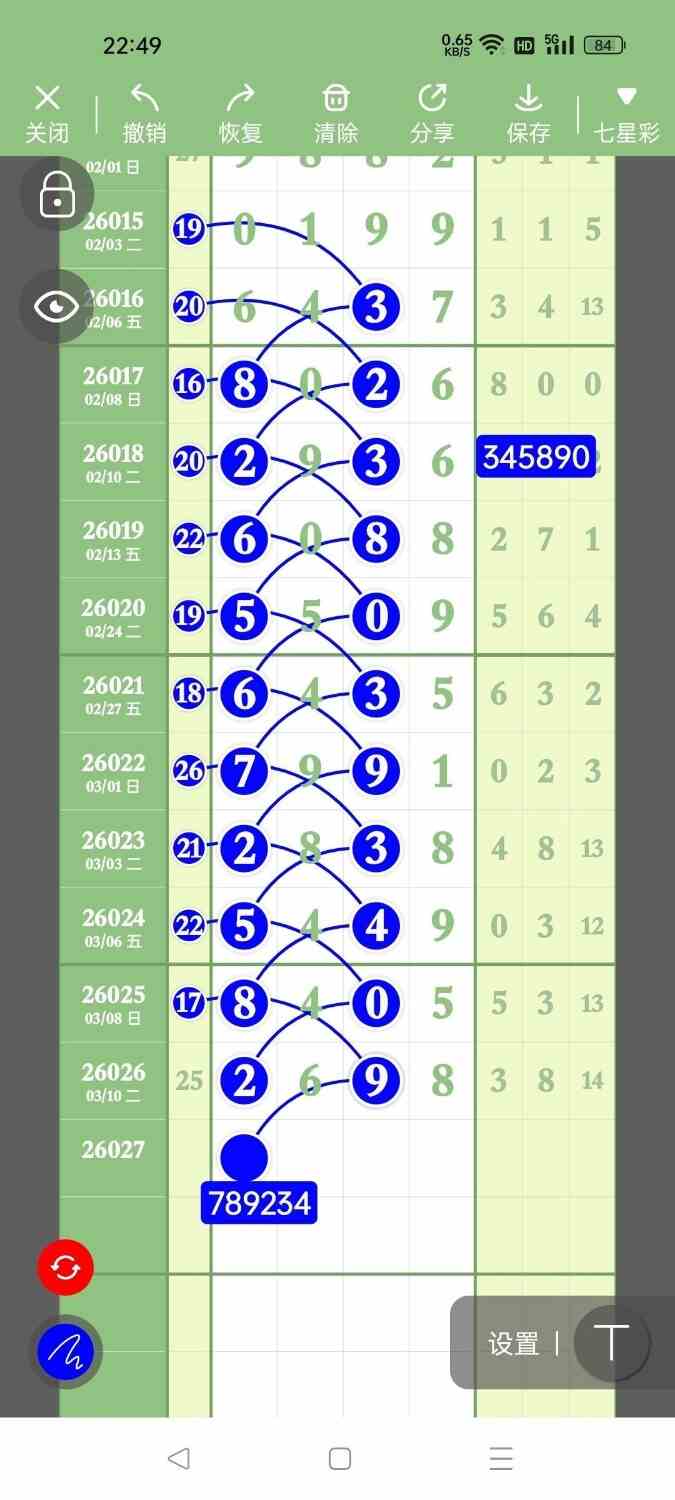Image resolution: width=675 pixels, height=1500 pixels.
Task: Close the chart editor
Action: (x=47, y=113)
